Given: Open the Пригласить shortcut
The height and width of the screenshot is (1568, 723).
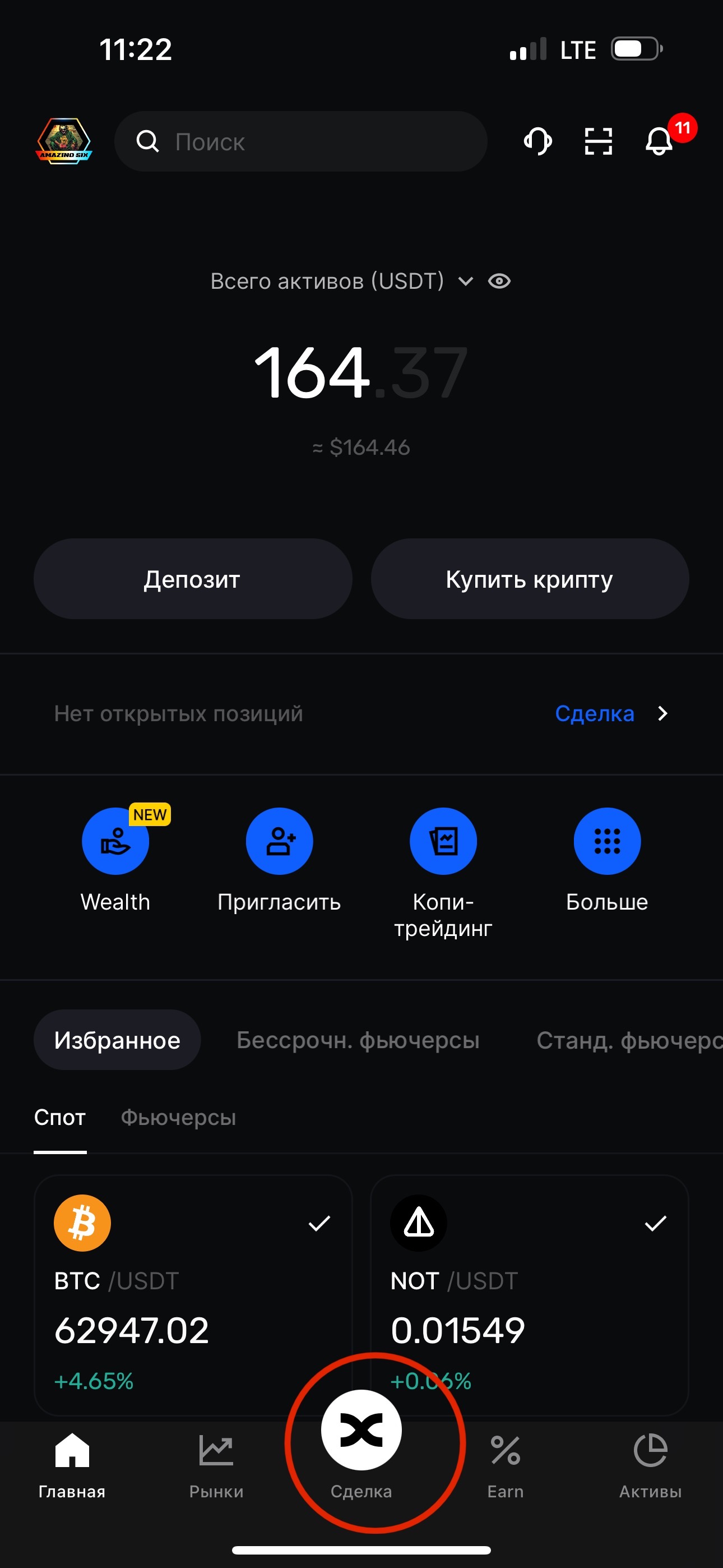Looking at the screenshot, I should click(x=279, y=841).
